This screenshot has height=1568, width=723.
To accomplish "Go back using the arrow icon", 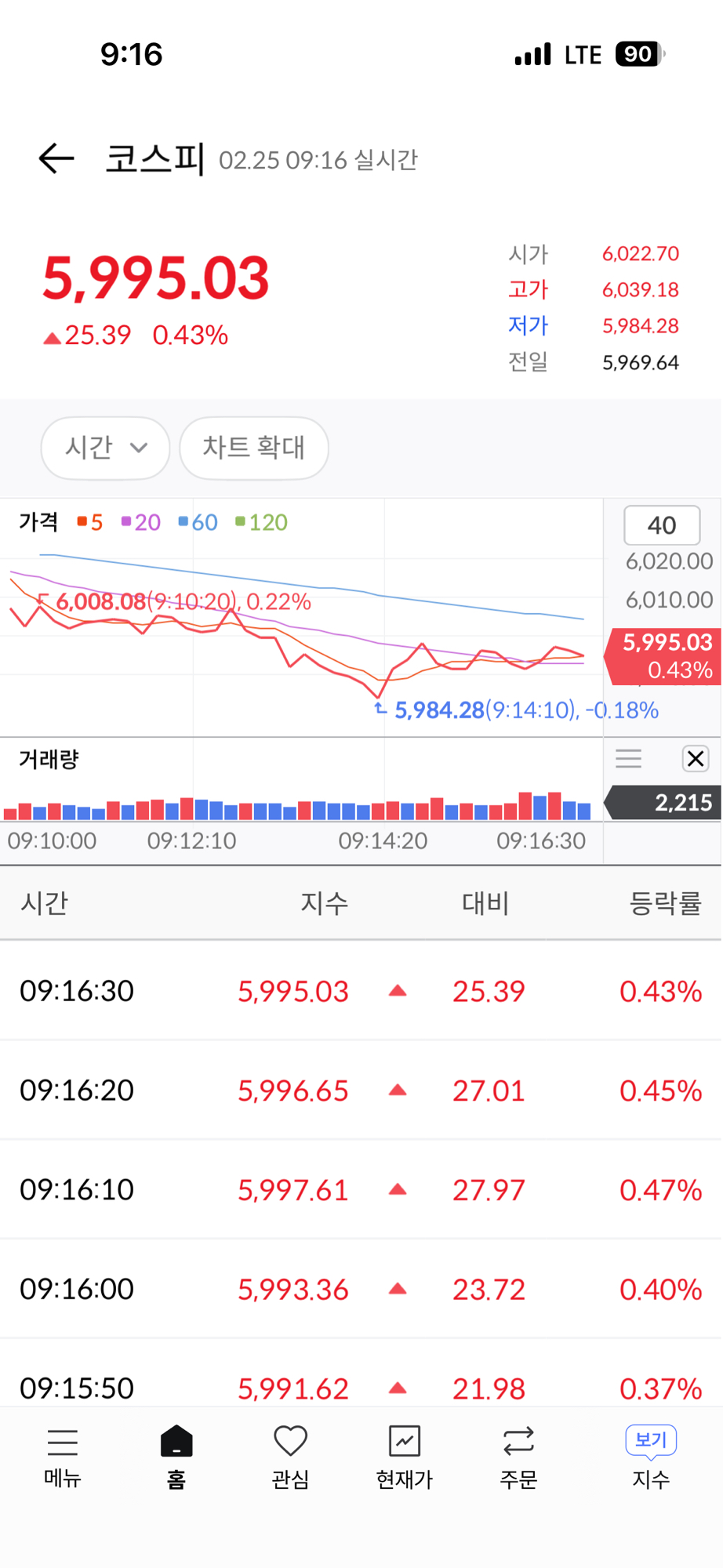I will click(x=56, y=158).
